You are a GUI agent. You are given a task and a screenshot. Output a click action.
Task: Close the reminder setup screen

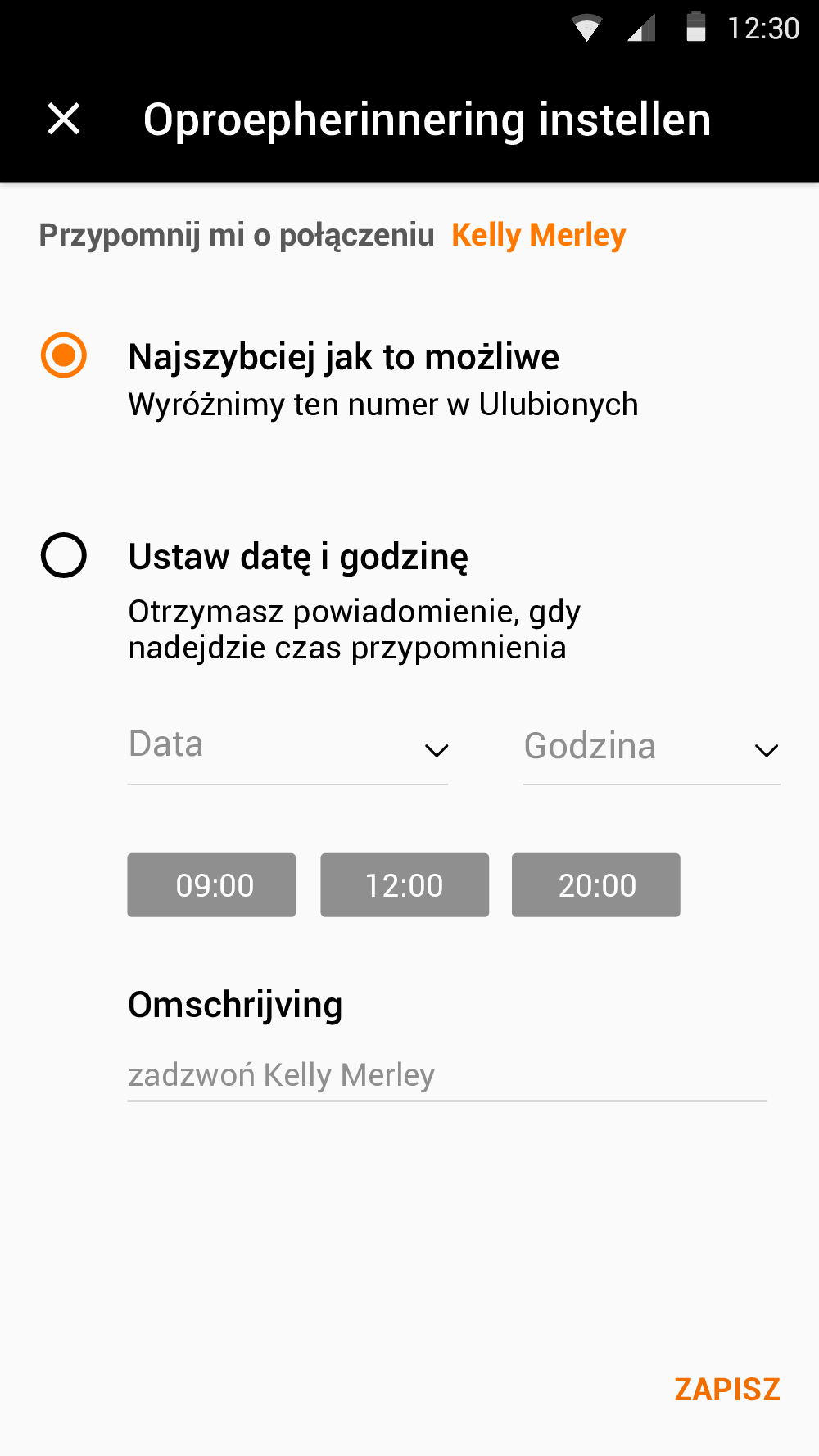pyautogui.click(x=64, y=120)
